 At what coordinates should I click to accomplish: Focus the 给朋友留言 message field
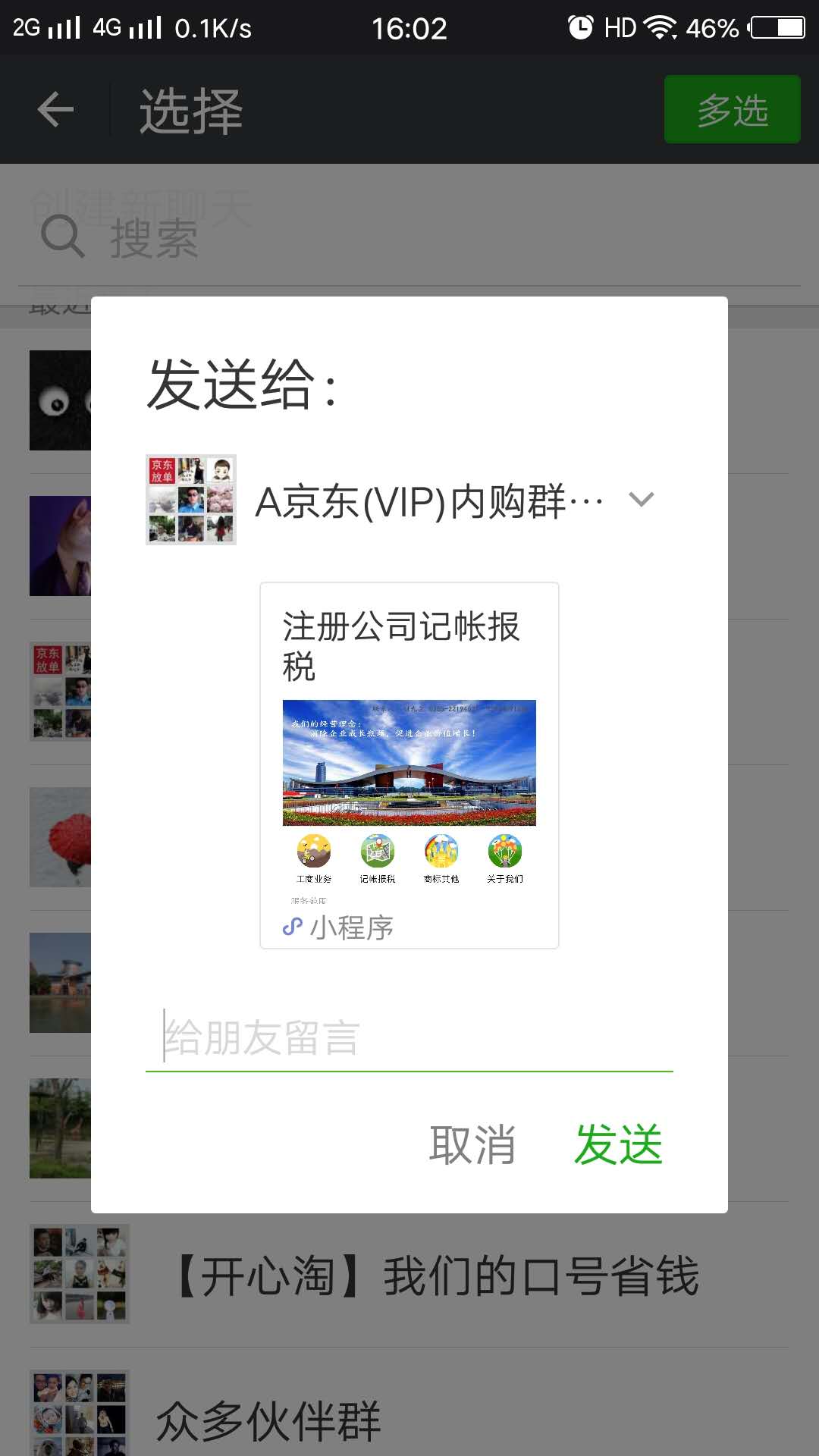click(x=409, y=1037)
